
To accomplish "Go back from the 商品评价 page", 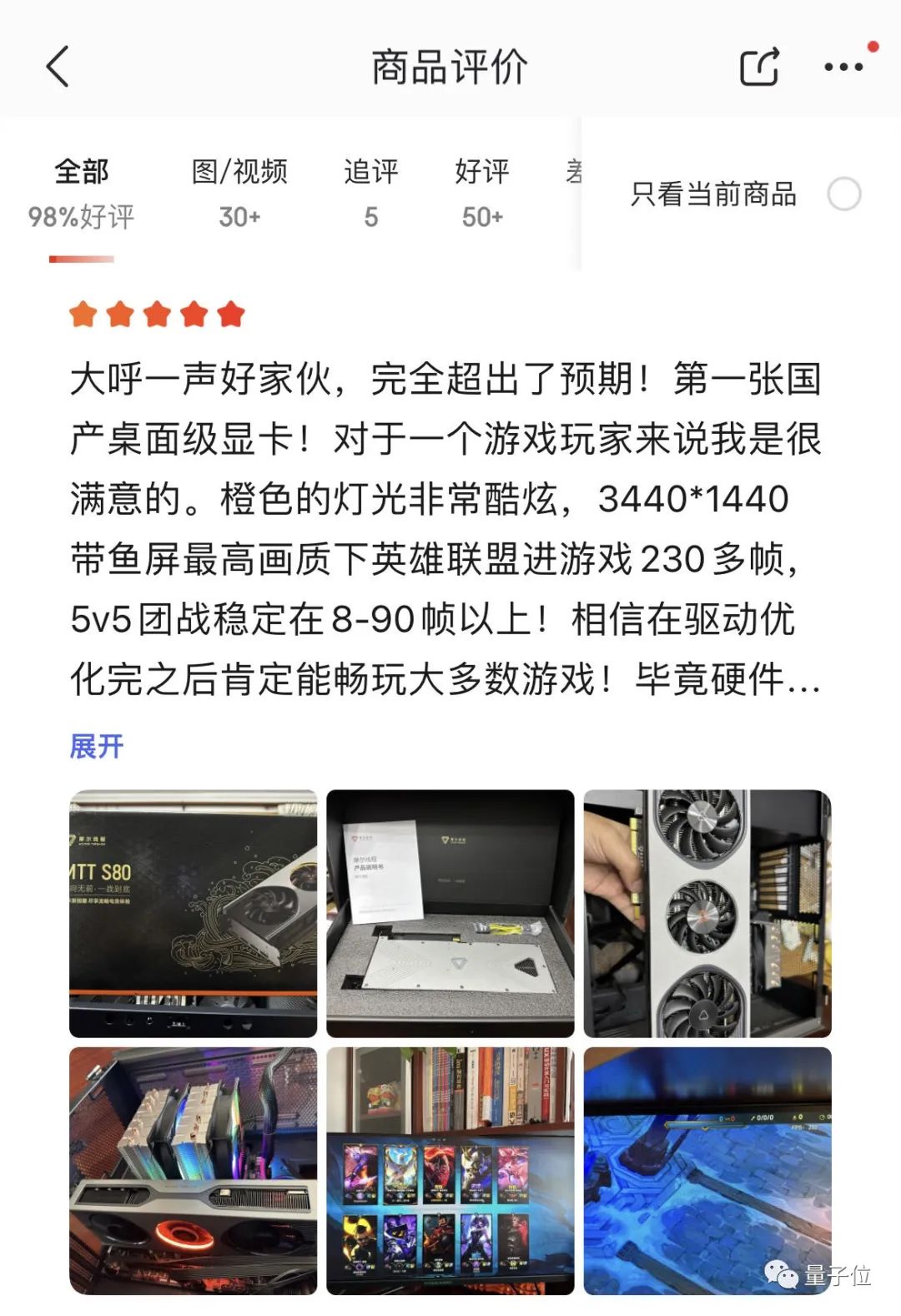I will 58,67.
